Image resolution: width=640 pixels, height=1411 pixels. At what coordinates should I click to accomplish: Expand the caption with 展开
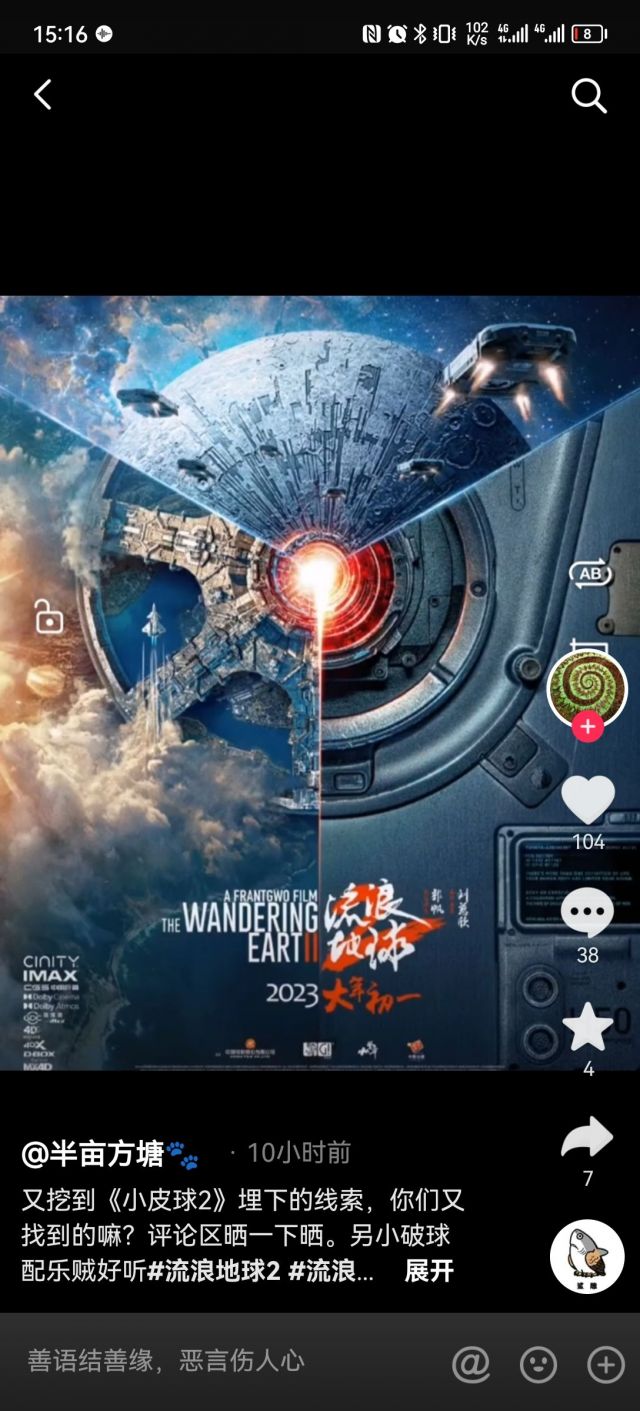429,1271
